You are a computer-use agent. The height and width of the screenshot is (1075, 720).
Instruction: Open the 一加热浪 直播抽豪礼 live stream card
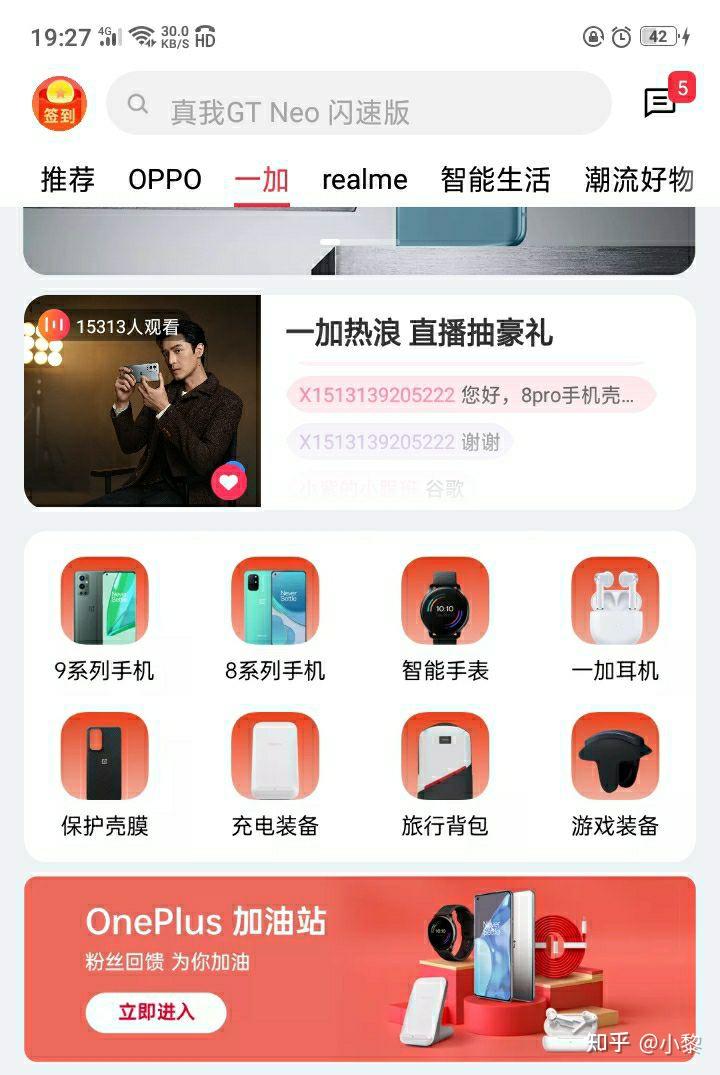[x=418, y=334]
